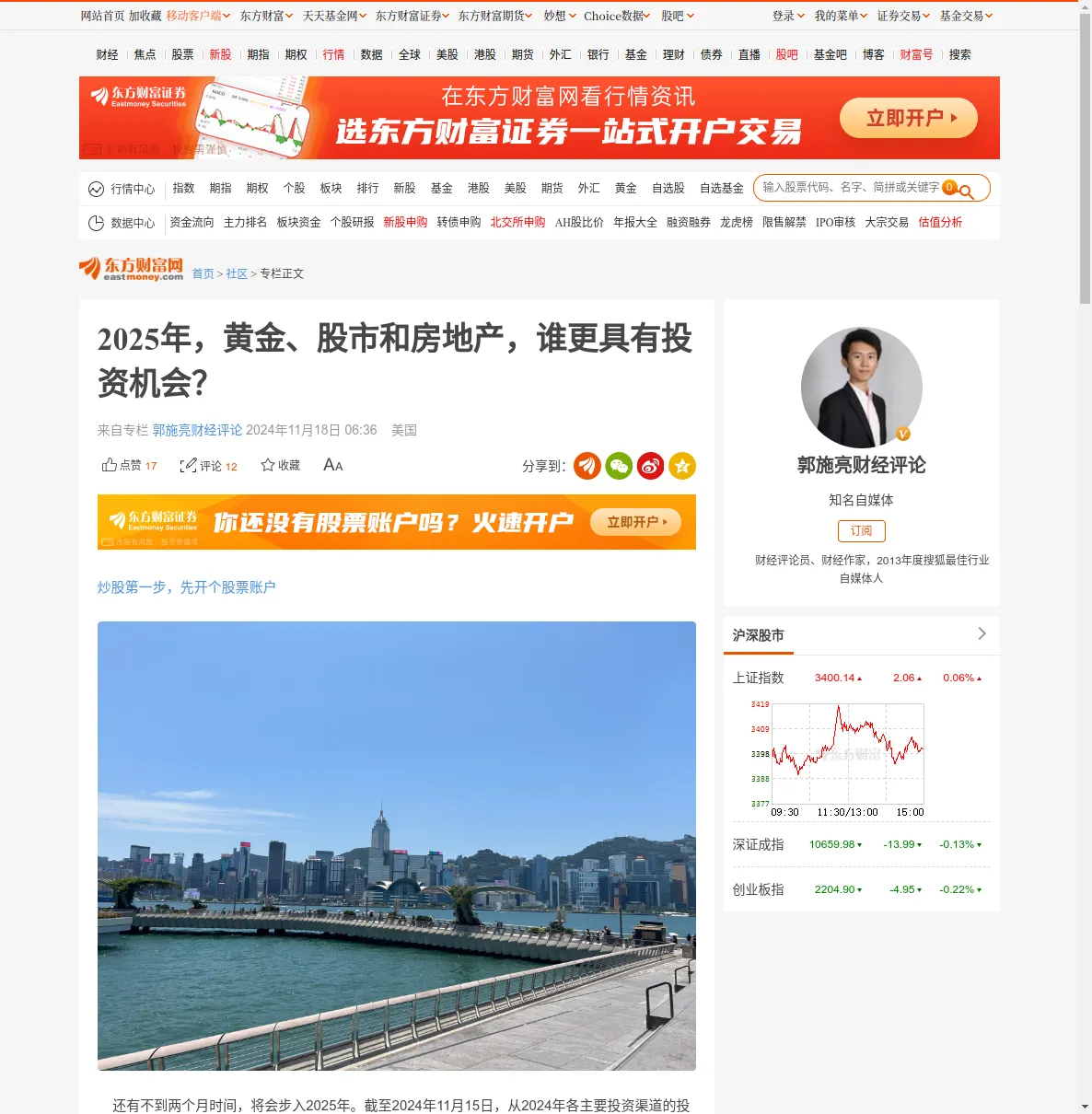
Task: Open 自选股 in quotes menu
Action: [x=668, y=189]
